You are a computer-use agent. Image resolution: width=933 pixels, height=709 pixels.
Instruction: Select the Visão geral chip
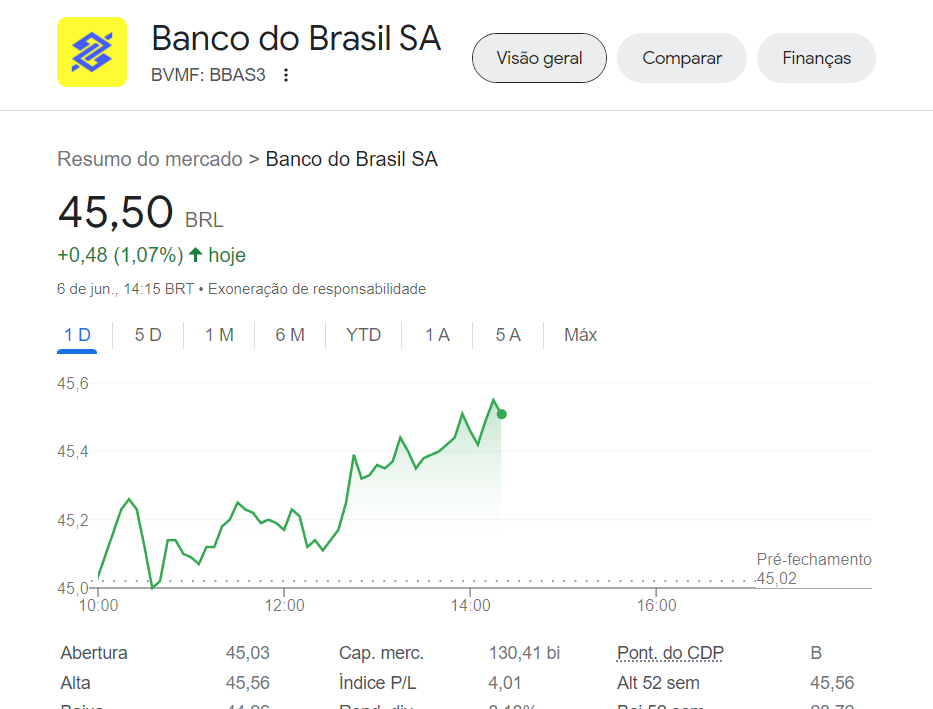[540, 58]
